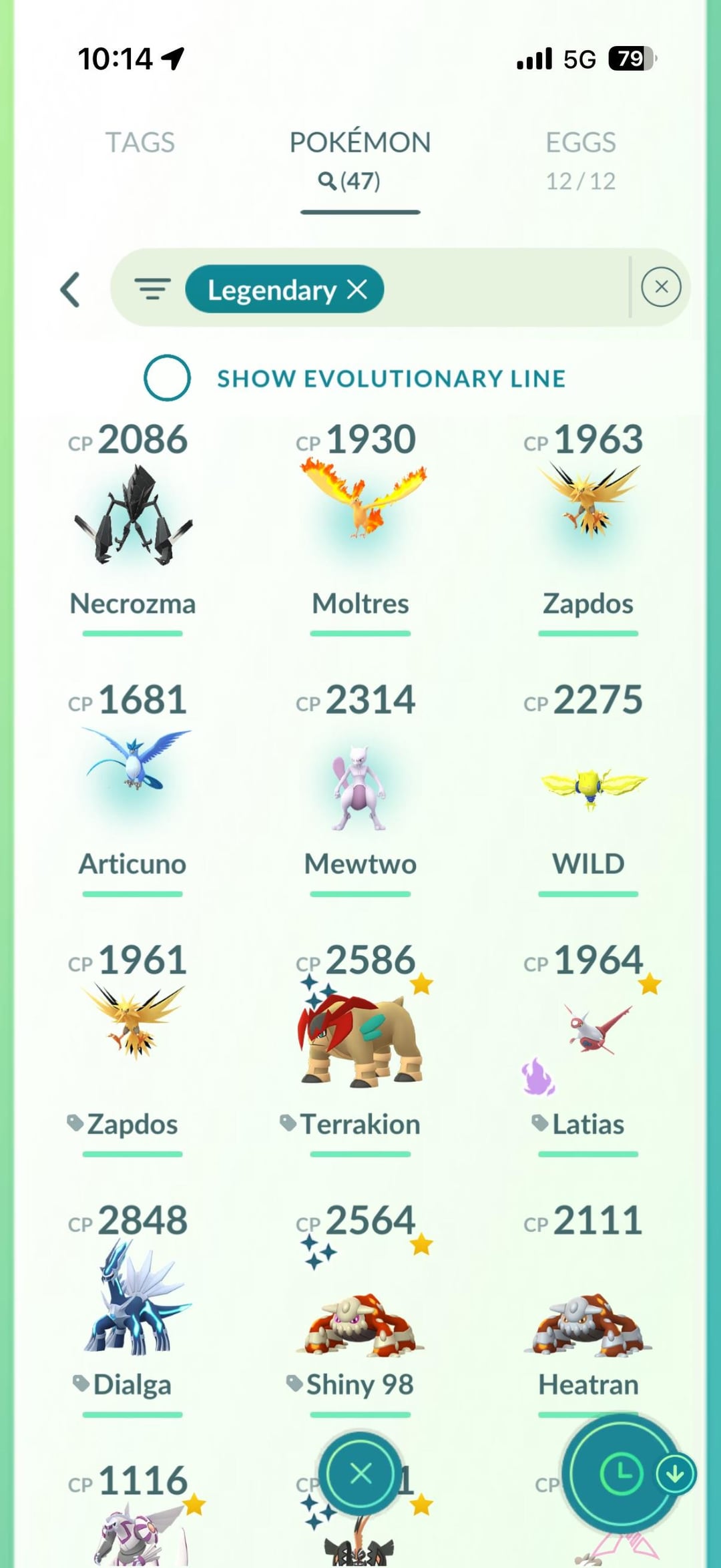Remove the Legendary filter chip
Viewport: 721px width, 1568px height.
point(358,290)
